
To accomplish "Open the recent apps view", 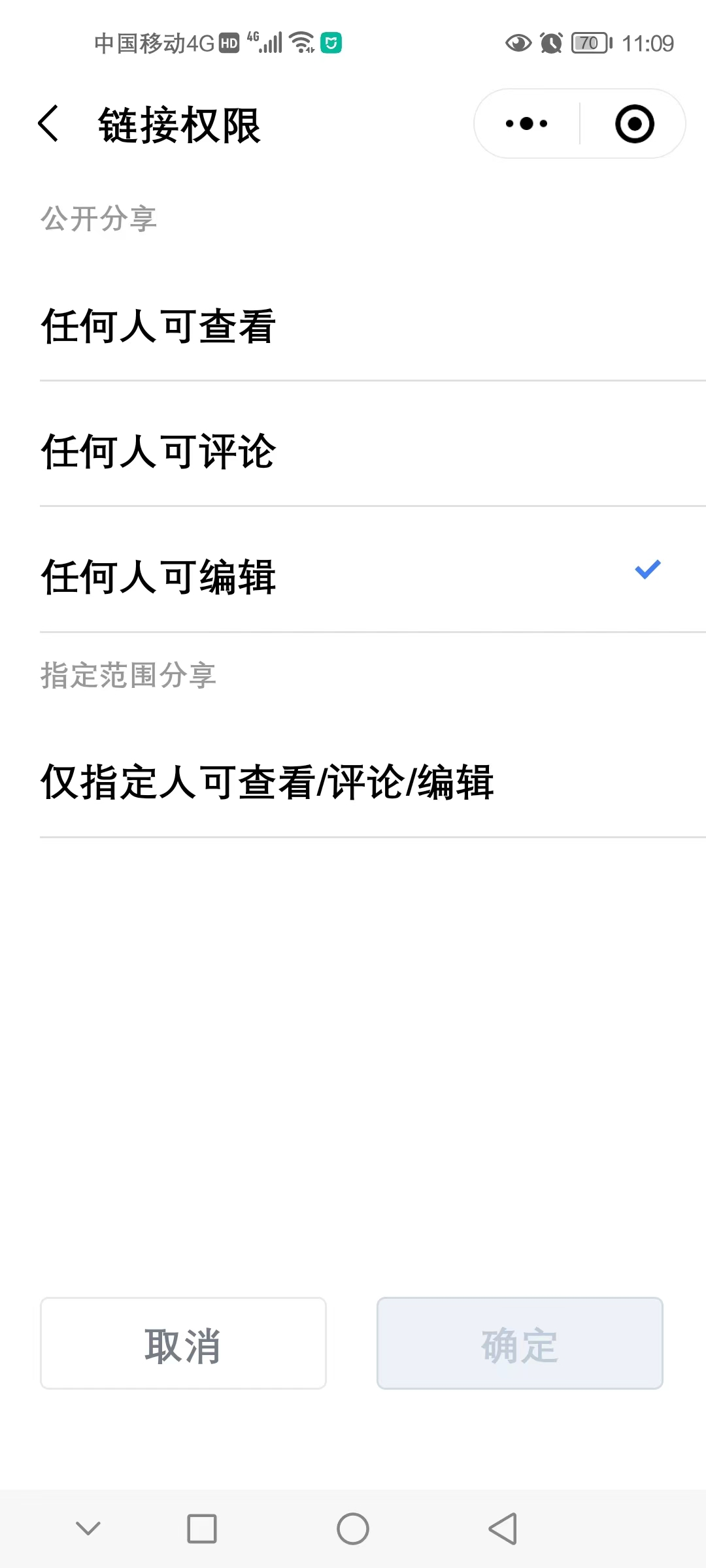I will tap(202, 1529).
